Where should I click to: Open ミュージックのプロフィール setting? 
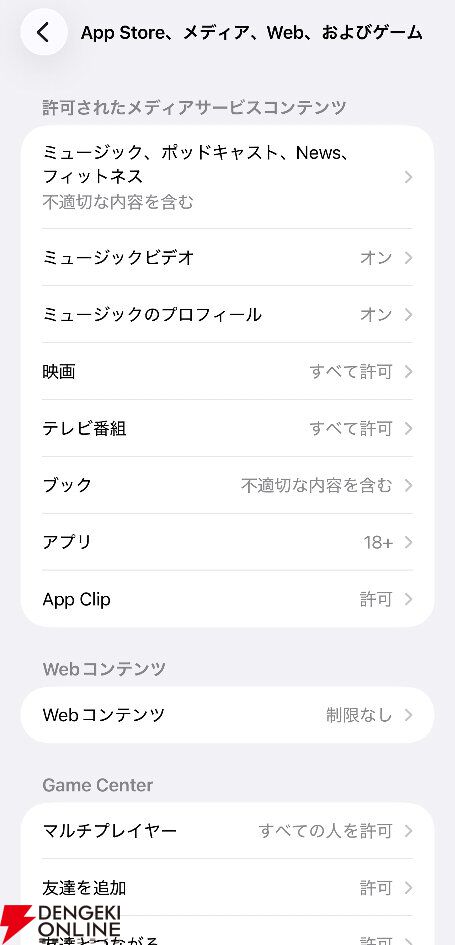pos(227,315)
